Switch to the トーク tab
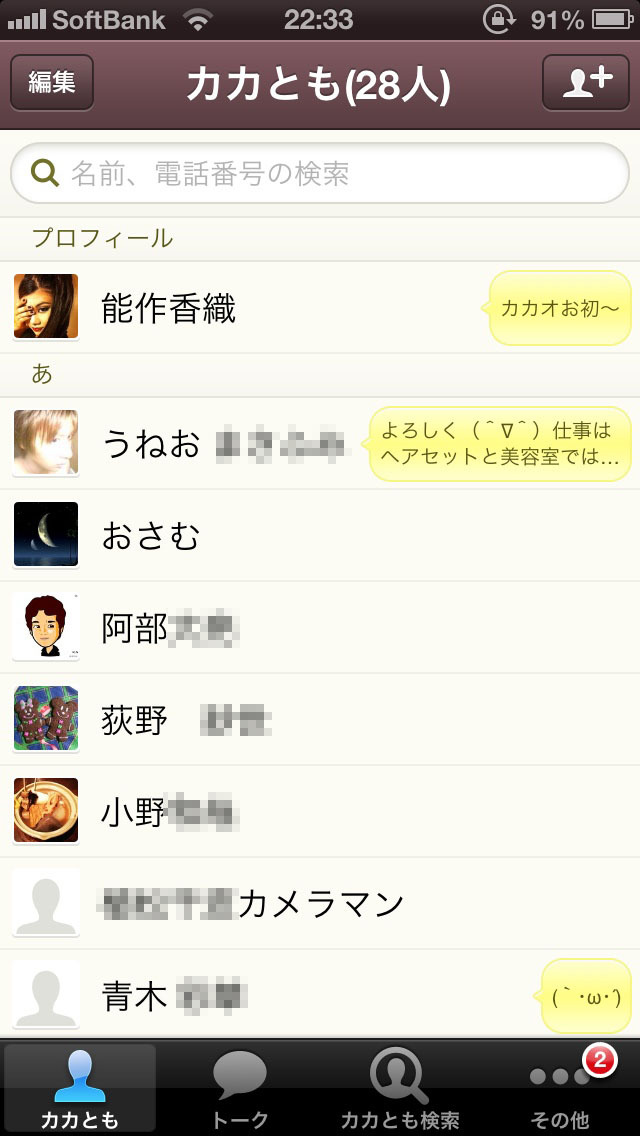640x1136 pixels. pyautogui.click(x=240, y=1088)
